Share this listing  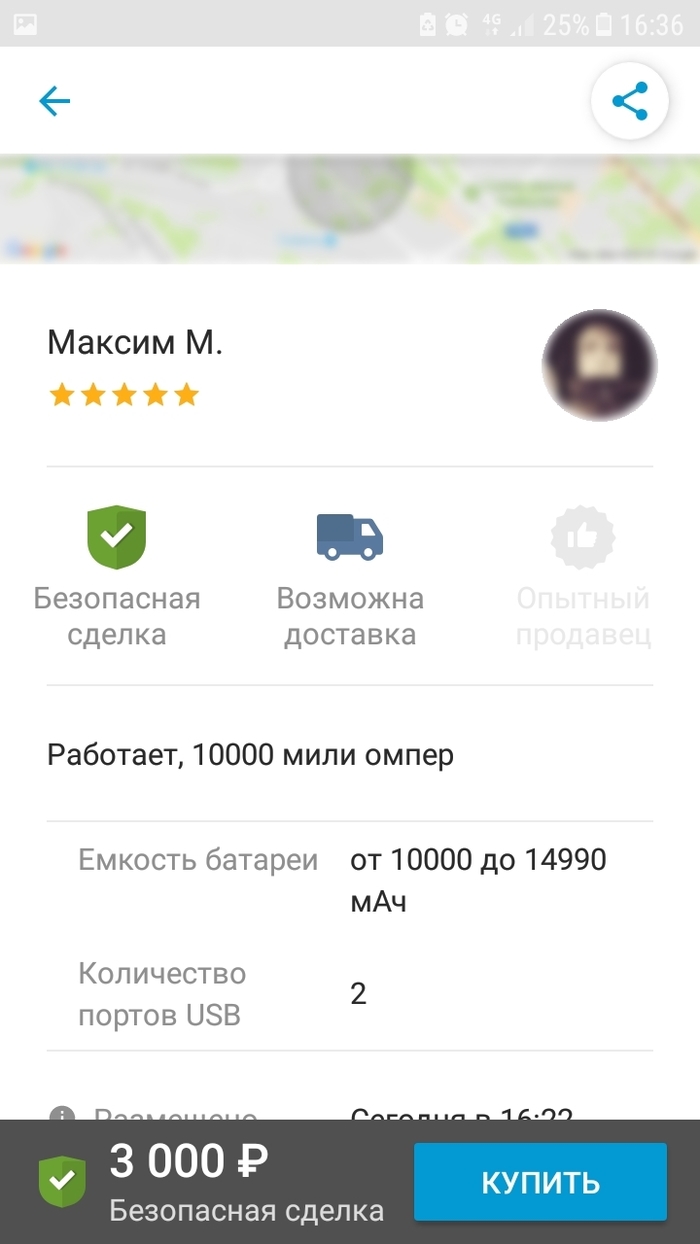[629, 101]
